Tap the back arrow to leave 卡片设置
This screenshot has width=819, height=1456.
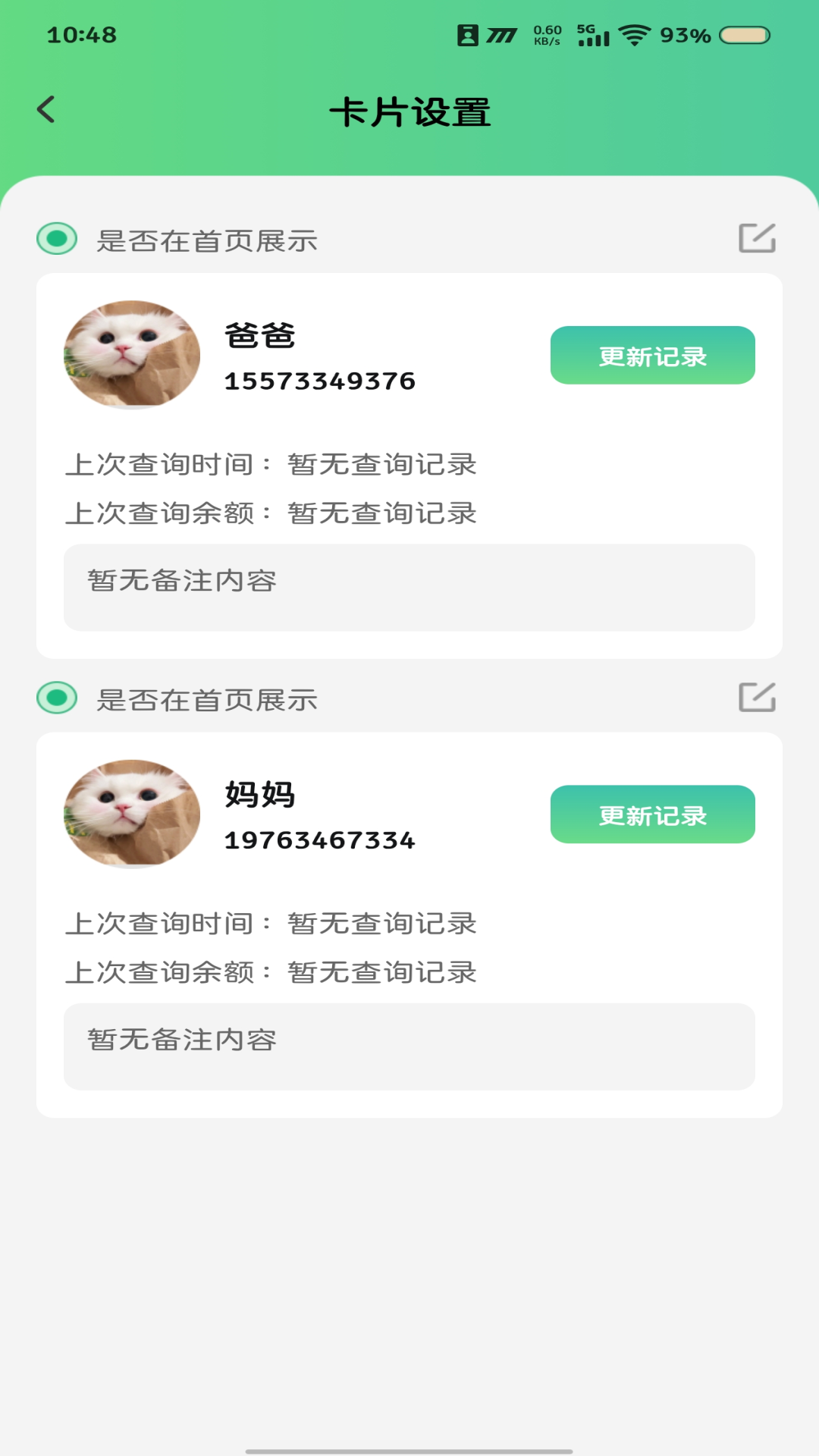pos(47,109)
